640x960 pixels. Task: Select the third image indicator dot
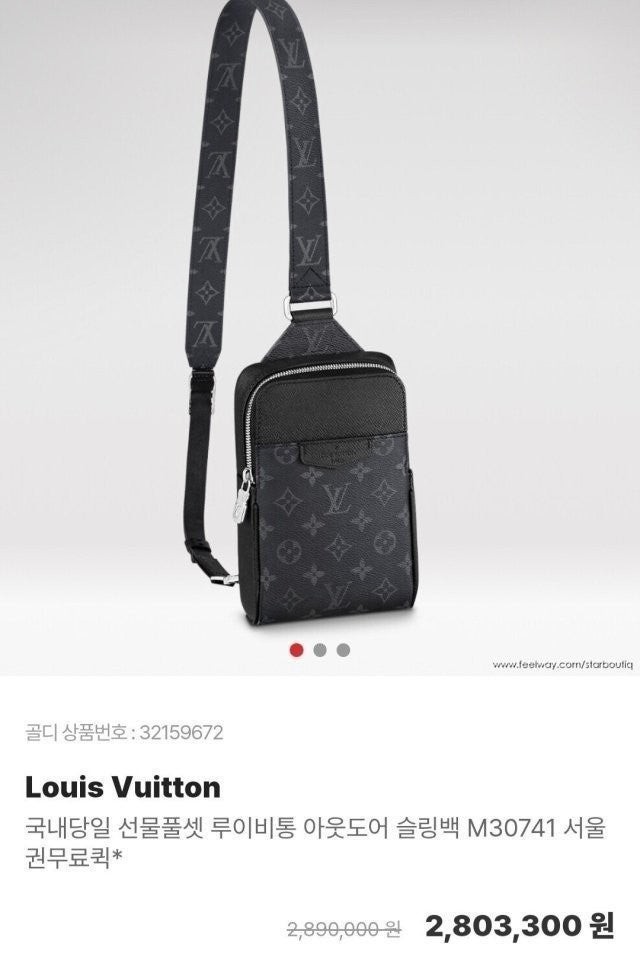[344, 650]
